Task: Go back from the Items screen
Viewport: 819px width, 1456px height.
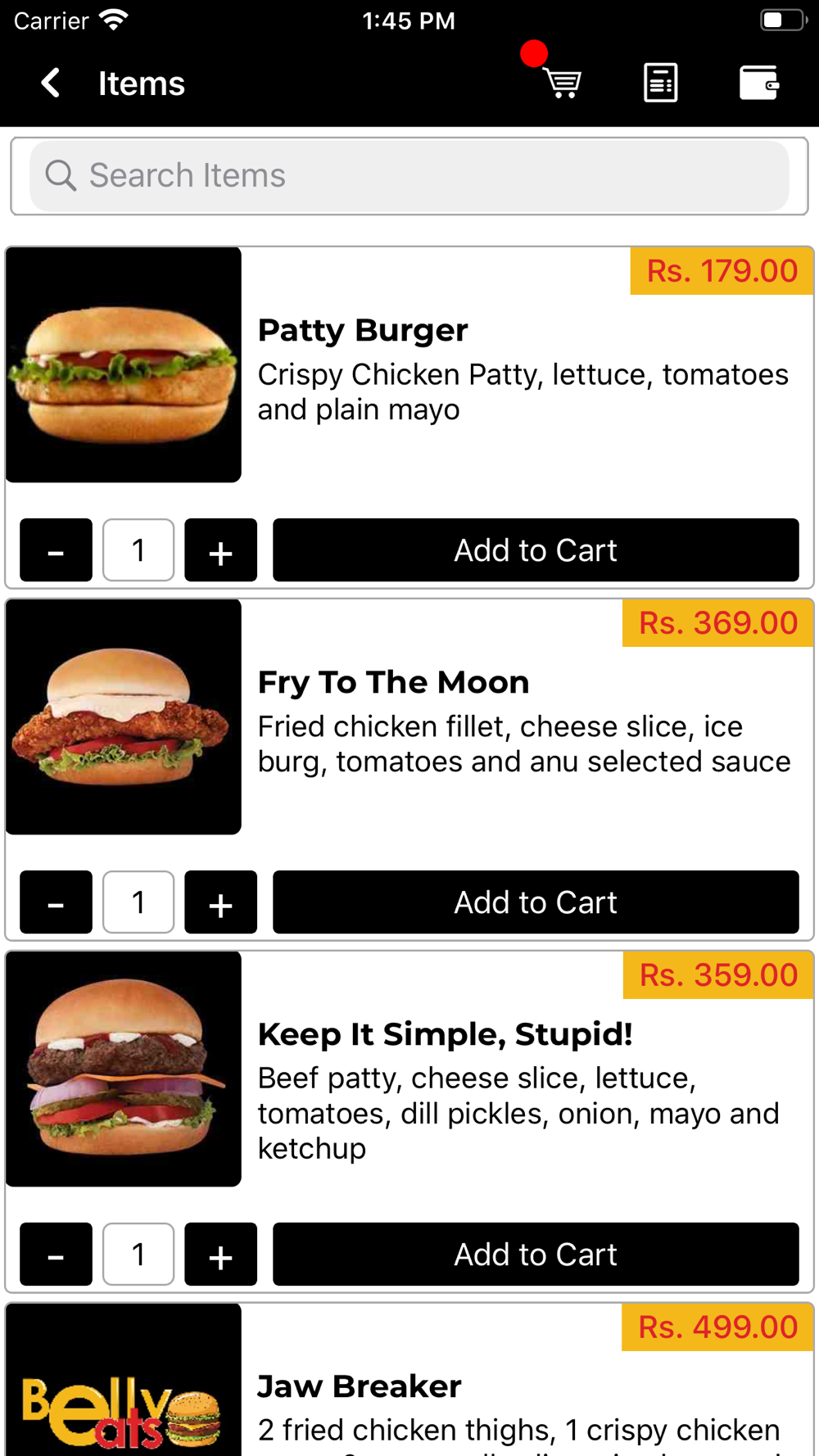Action: 51,83
